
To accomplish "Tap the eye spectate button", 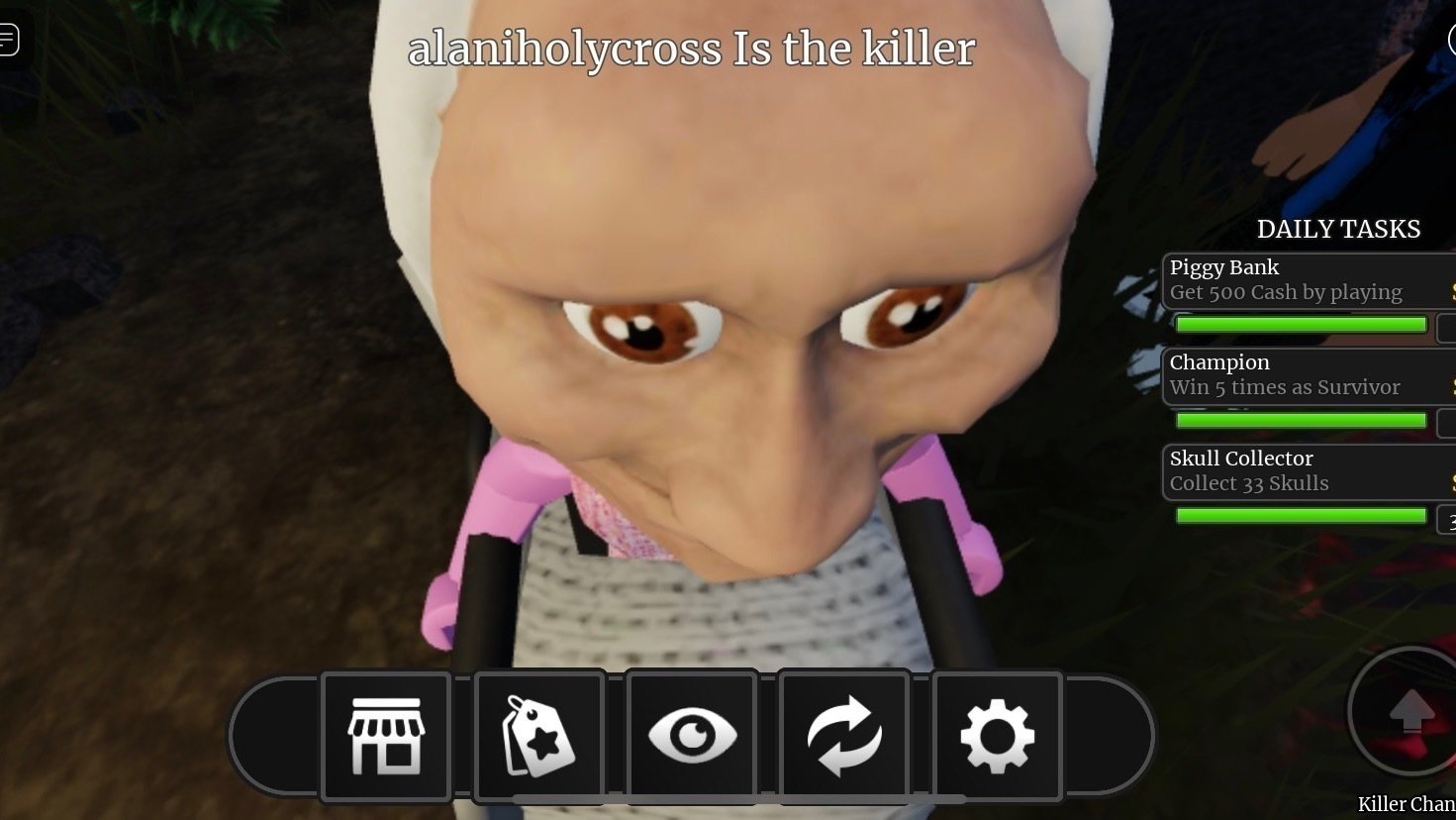I will coord(692,736).
